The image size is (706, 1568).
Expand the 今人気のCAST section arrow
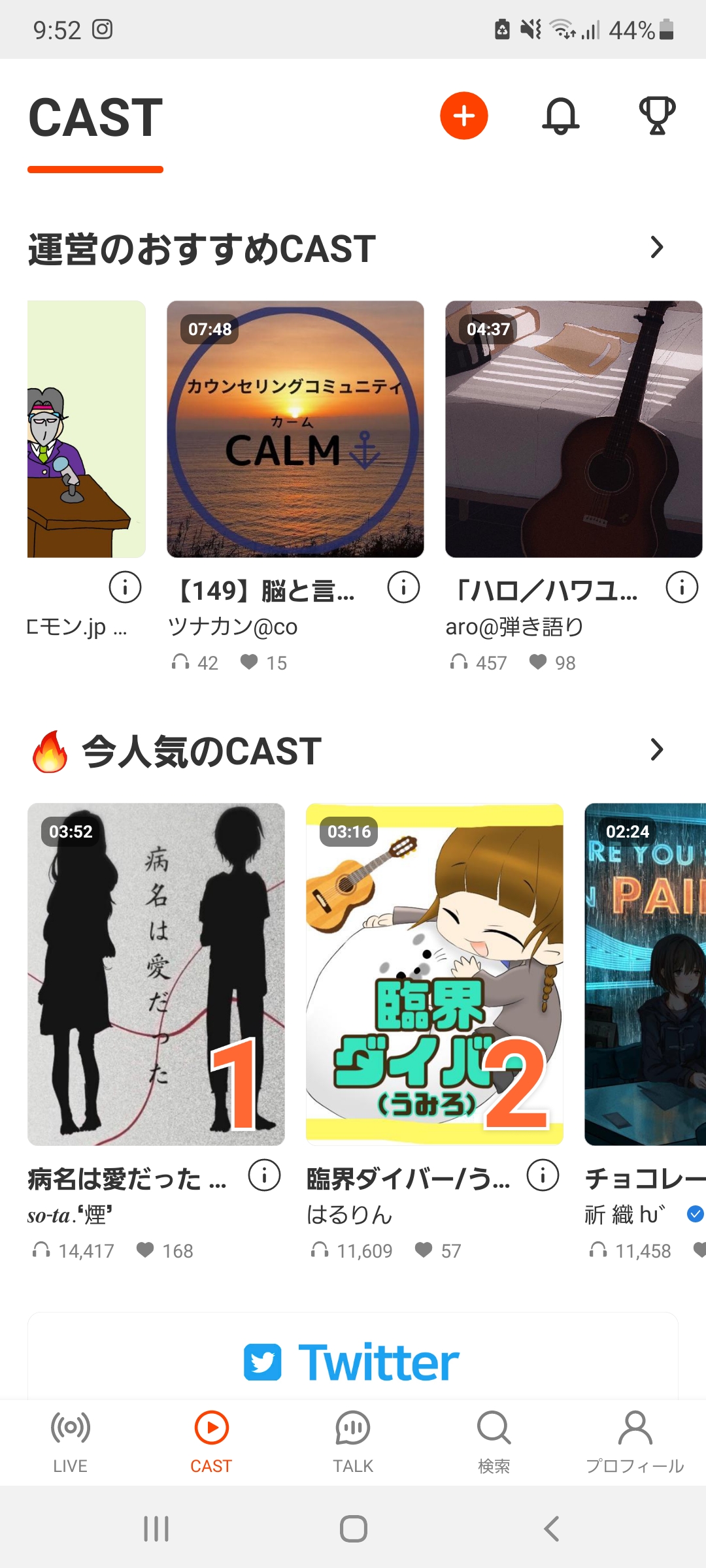coord(657,749)
